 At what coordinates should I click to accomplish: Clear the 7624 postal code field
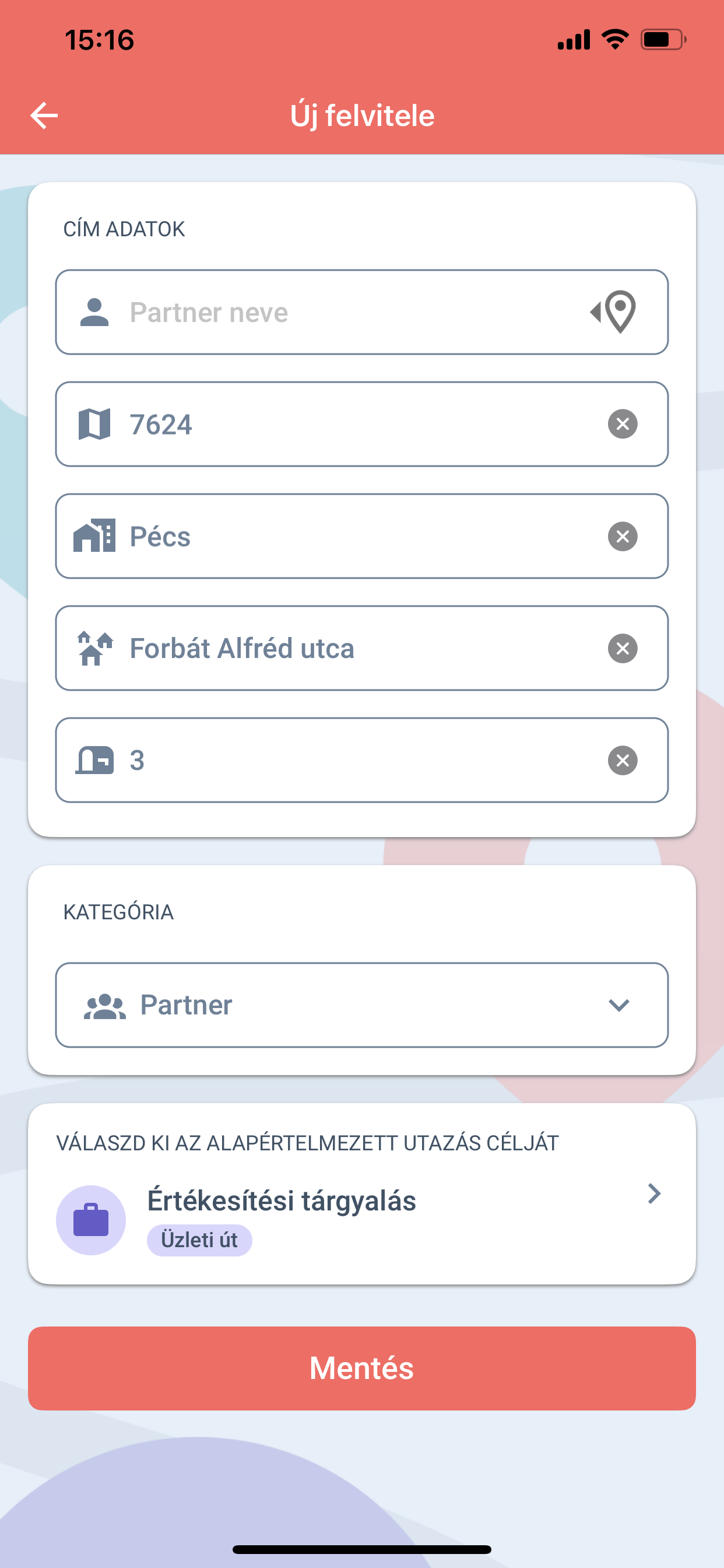coord(623,424)
